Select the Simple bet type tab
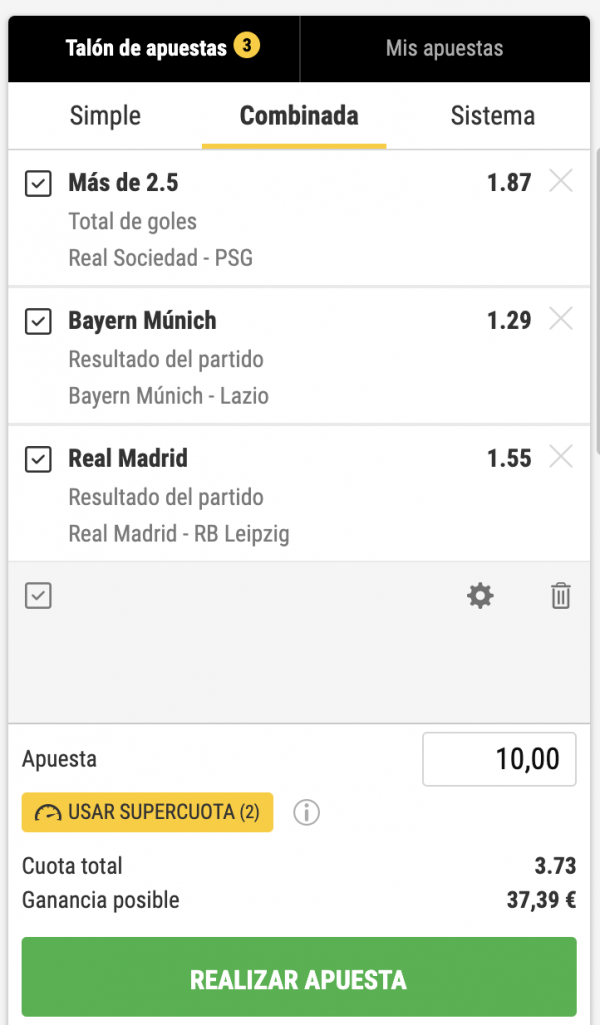The height and width of the screenshot is (1025, 600). [x=105, y=116]
